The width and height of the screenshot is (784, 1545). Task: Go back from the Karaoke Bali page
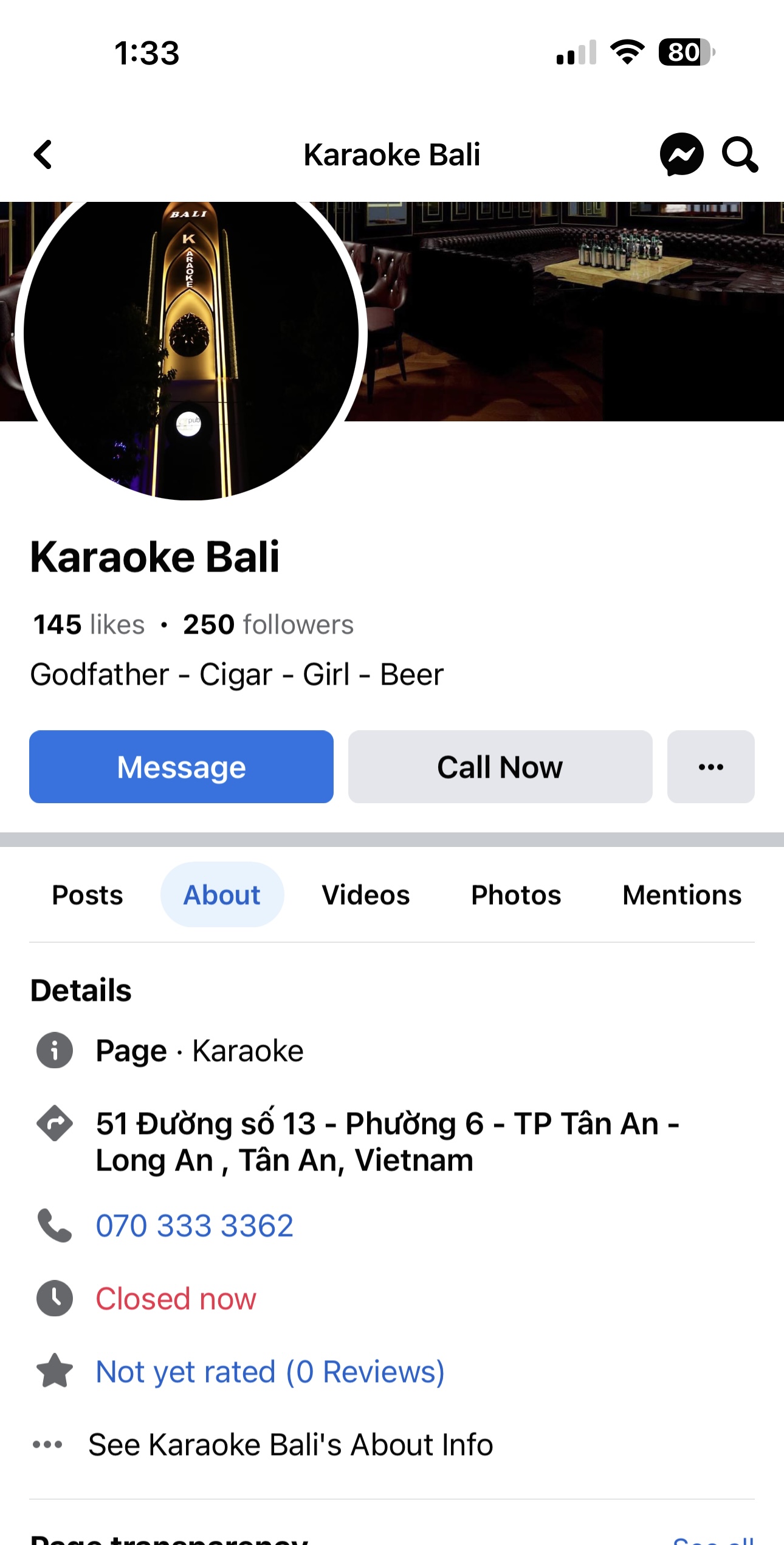coord(43,154)
